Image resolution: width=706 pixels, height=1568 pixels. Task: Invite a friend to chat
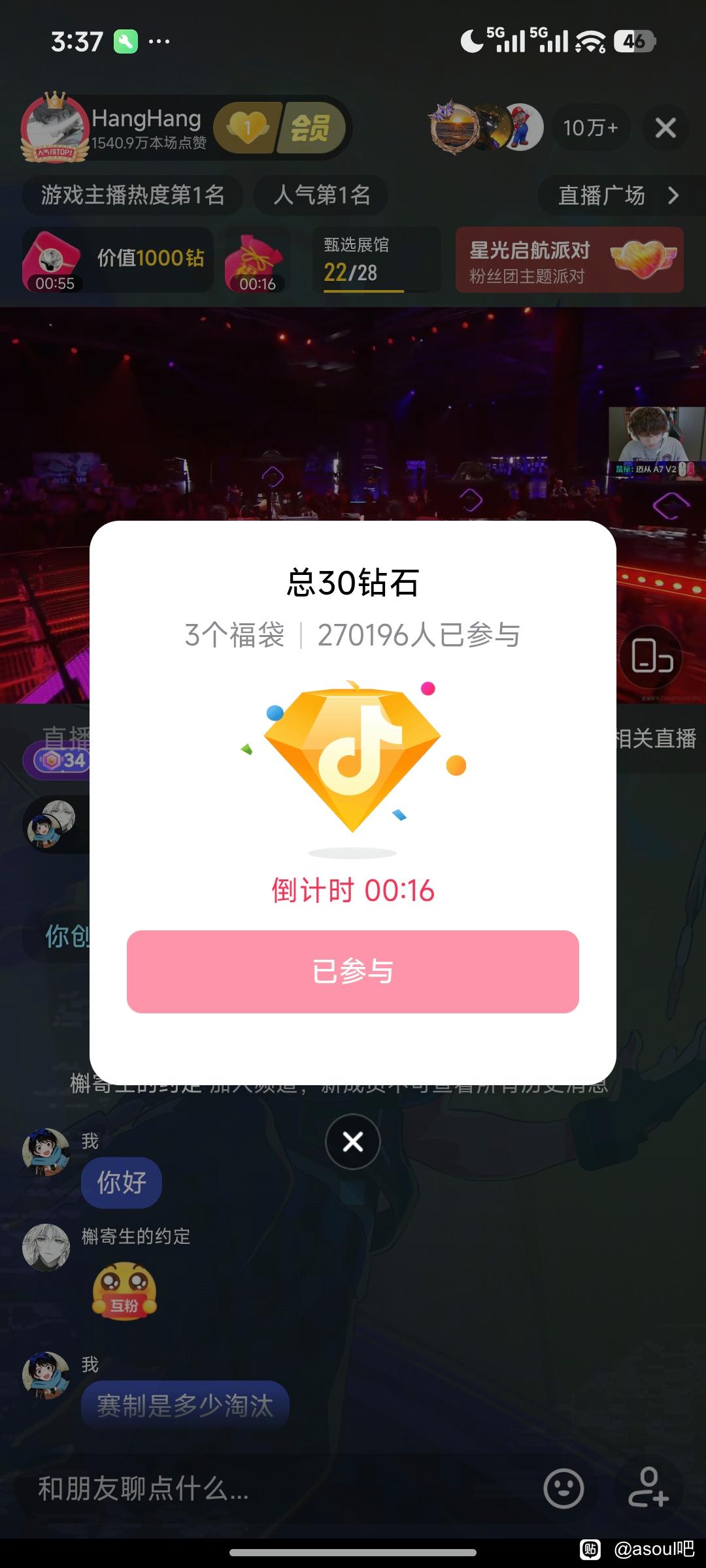coord(648,1489)
